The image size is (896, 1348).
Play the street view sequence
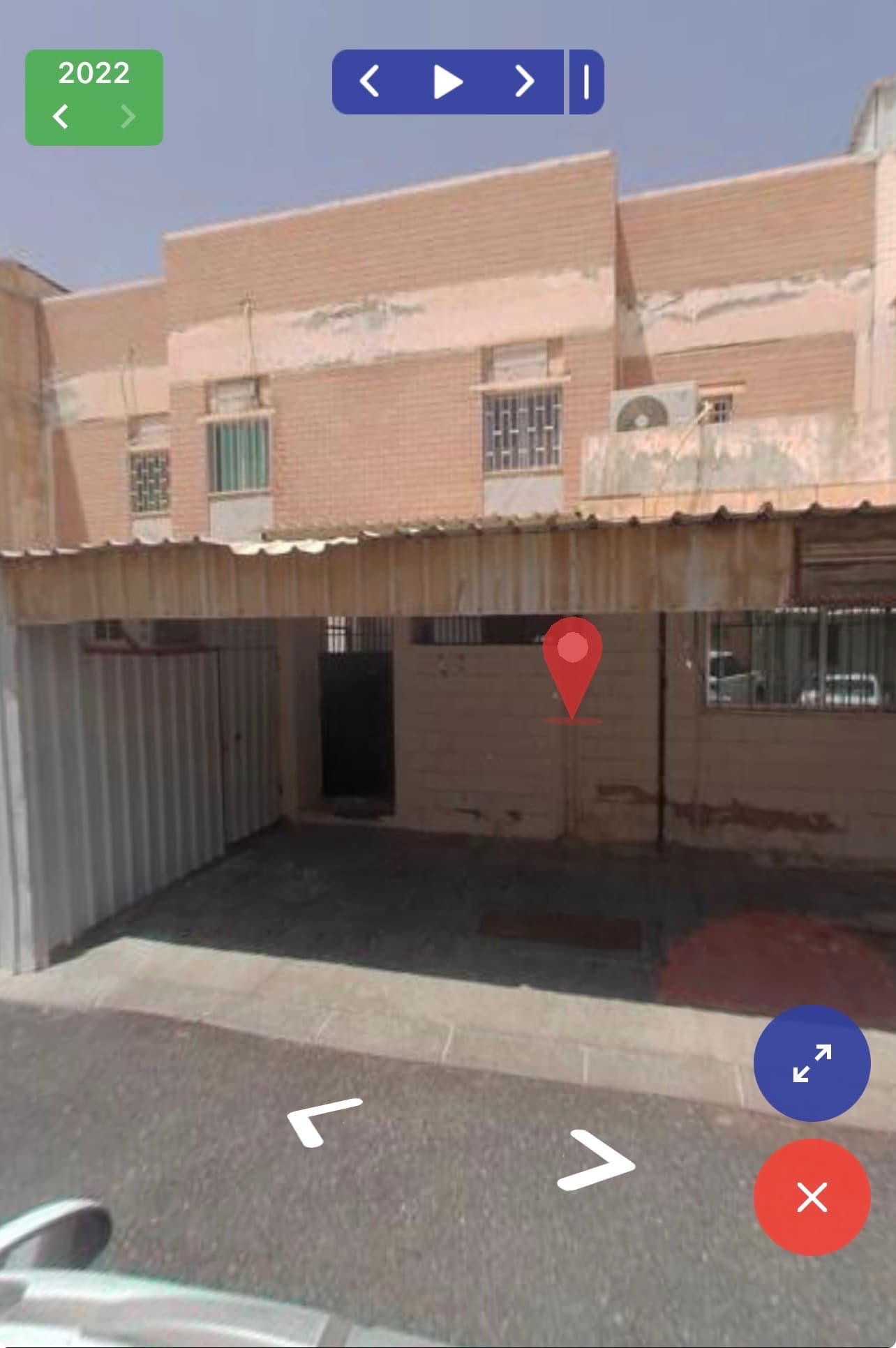pos(447,82)
